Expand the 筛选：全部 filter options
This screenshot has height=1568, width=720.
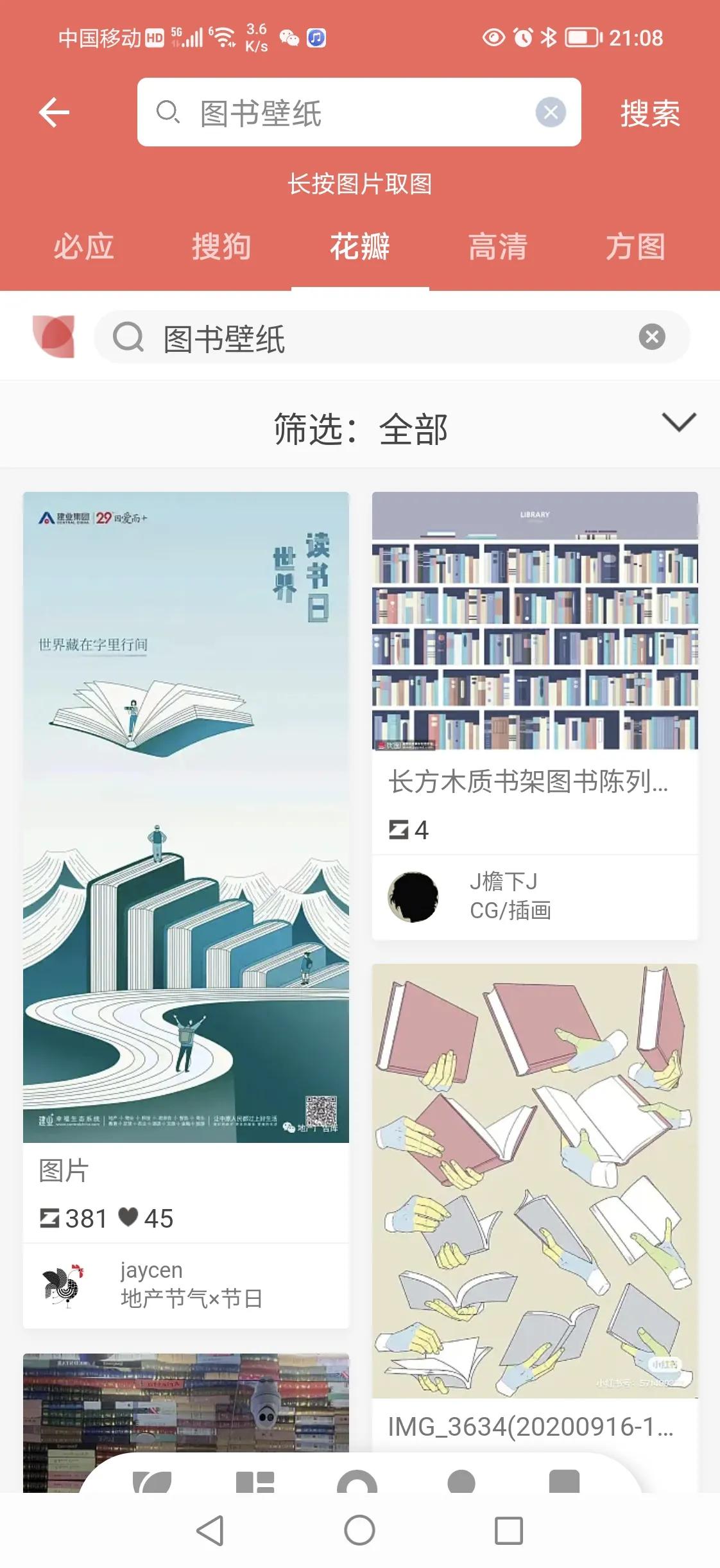tap(679, 422)
